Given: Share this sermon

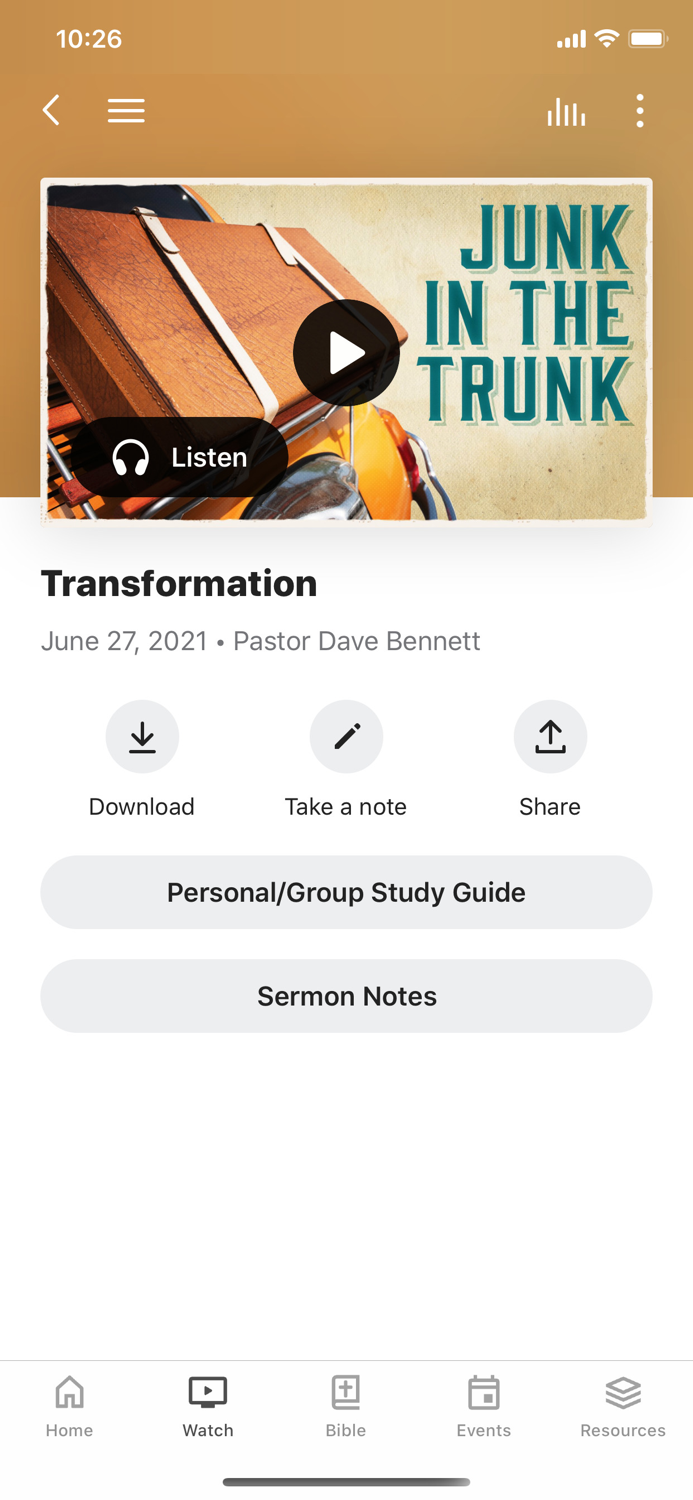Looking at the screenshot, I should (x=550, y=737).
